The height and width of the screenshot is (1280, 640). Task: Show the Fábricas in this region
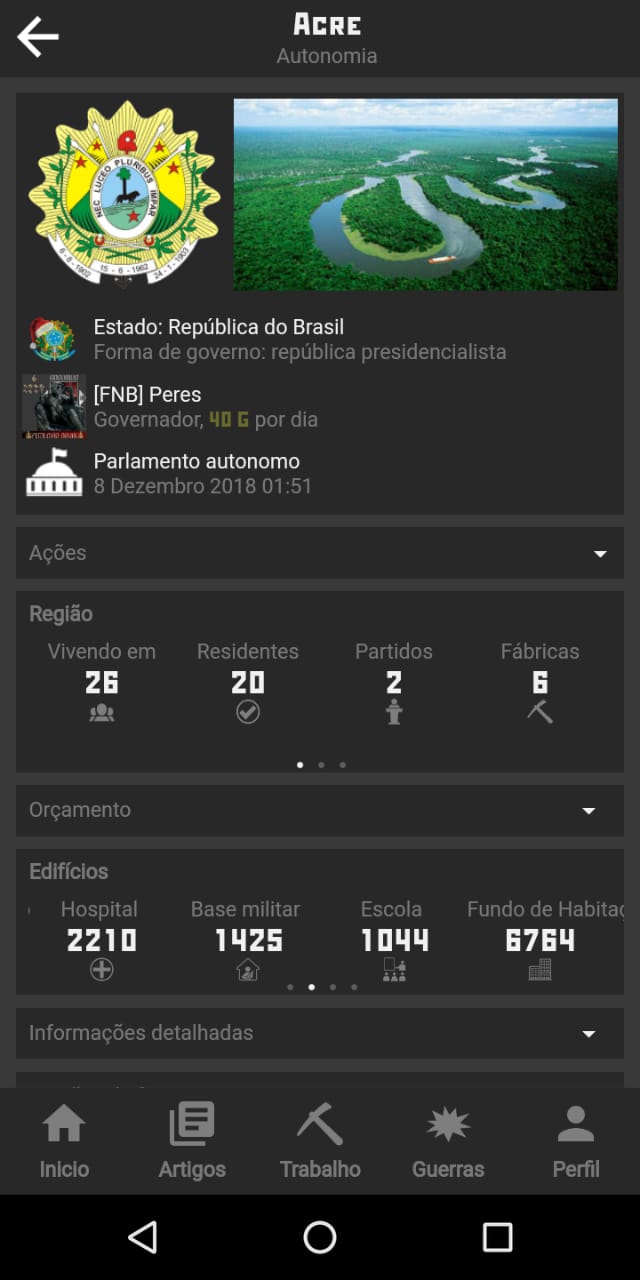540,682
